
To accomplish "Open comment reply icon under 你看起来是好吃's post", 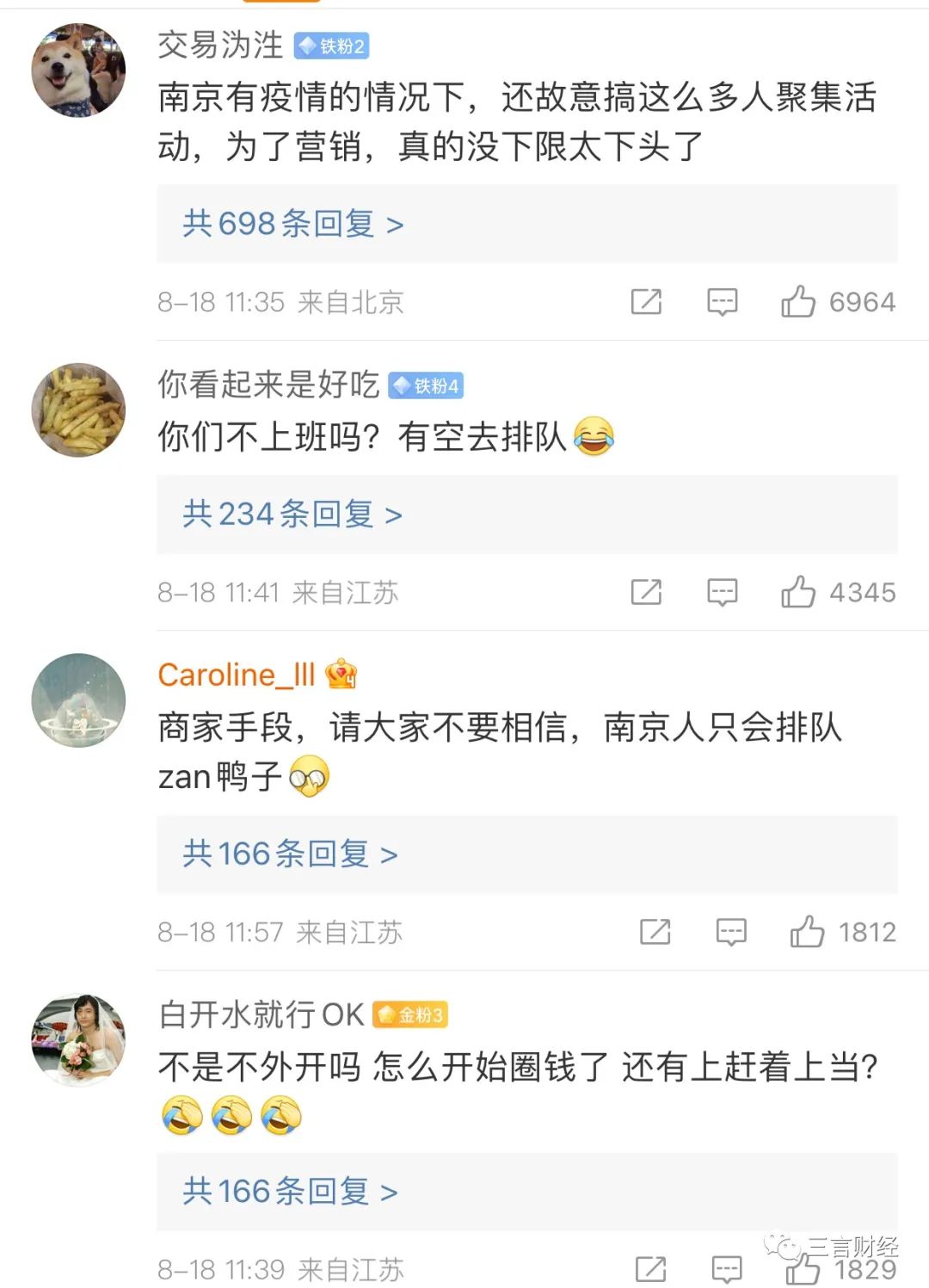I will (723, 592).
